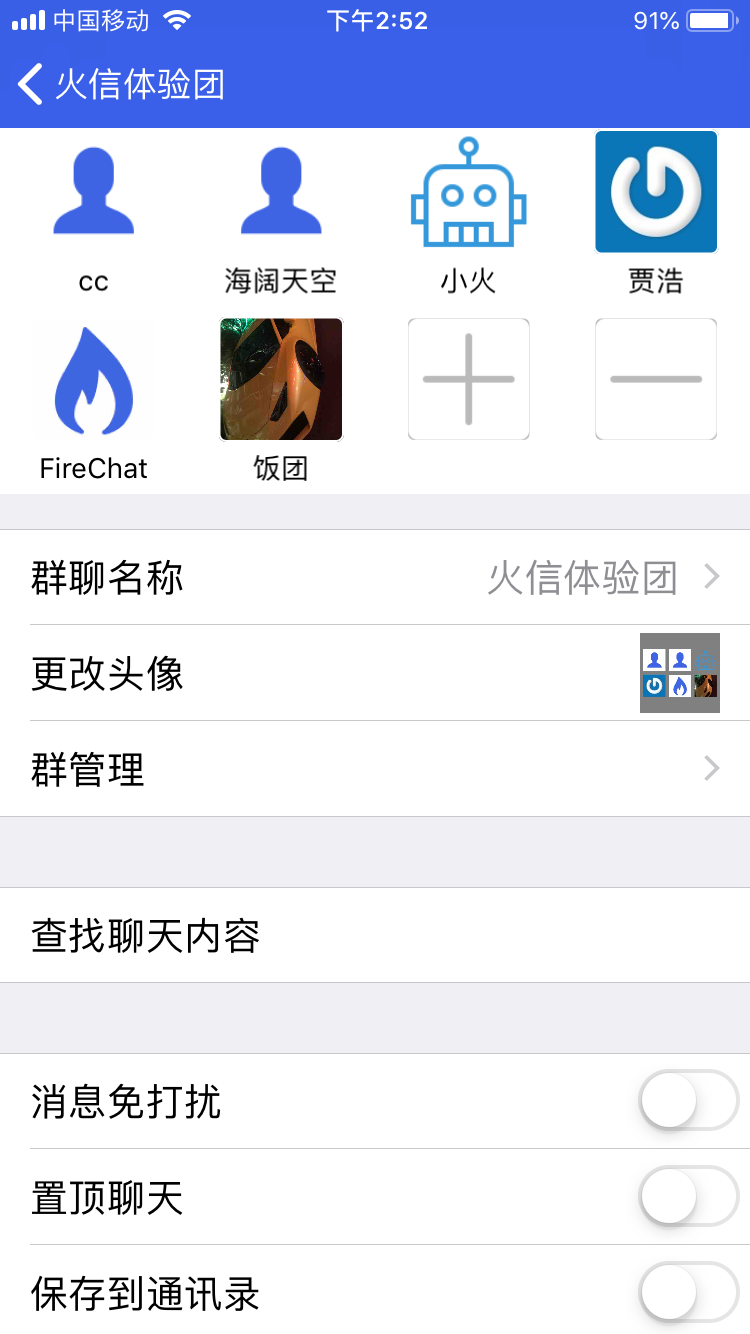Edit the 群聊名称 group name

375,578
